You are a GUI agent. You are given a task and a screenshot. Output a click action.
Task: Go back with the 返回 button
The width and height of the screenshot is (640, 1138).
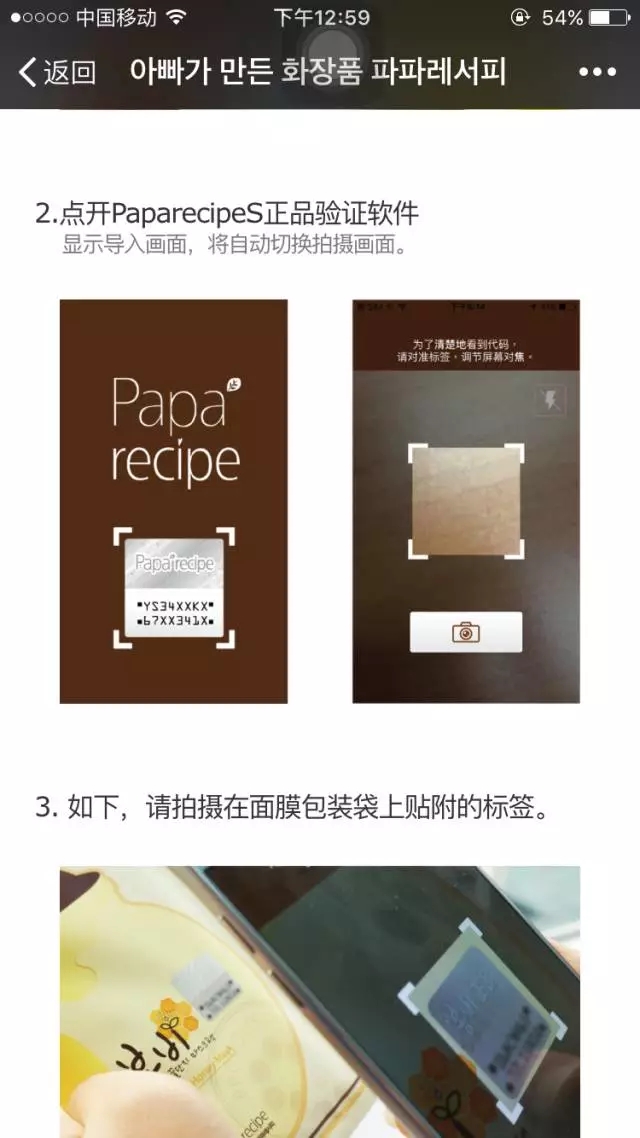click(57, 73)
